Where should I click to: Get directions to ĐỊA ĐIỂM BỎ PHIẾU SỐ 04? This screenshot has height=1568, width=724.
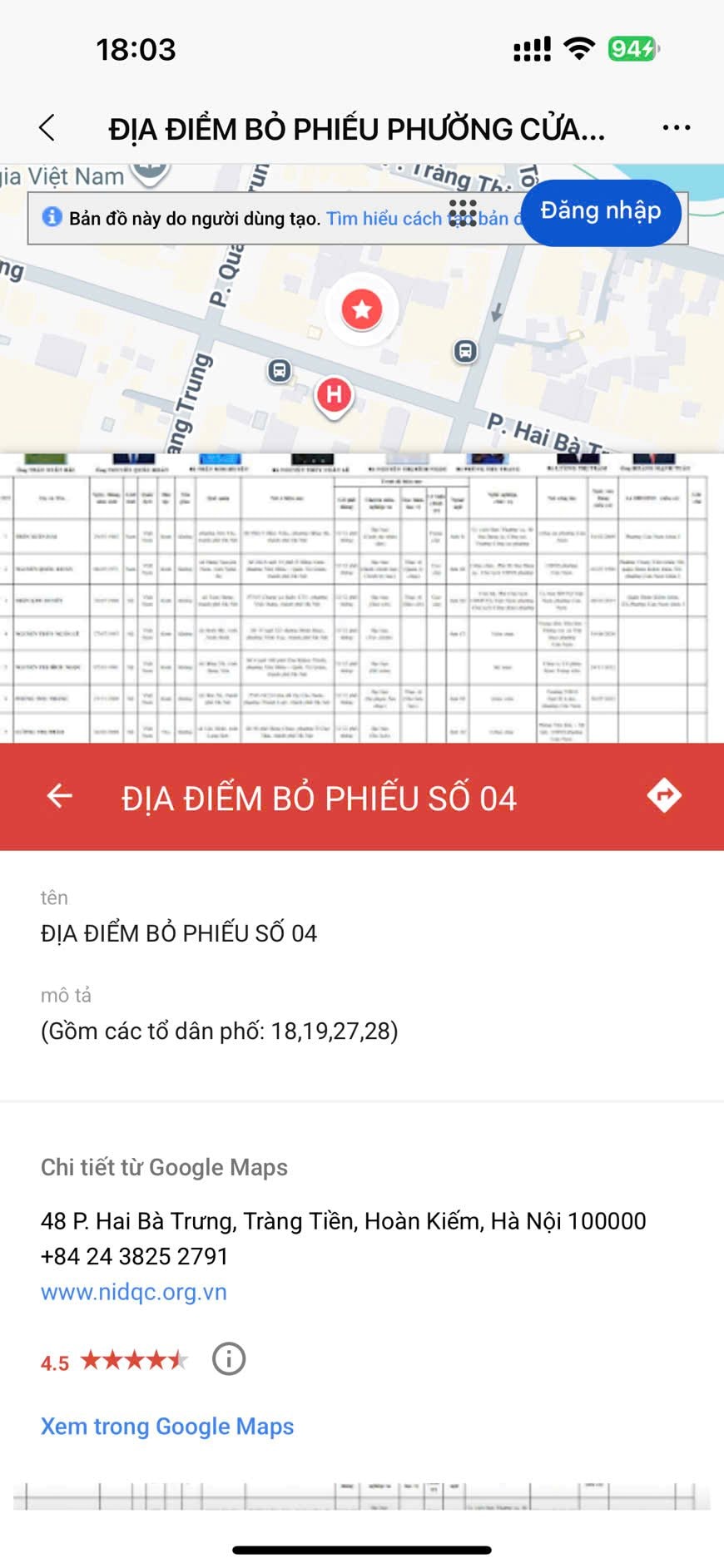pos(663,796)
